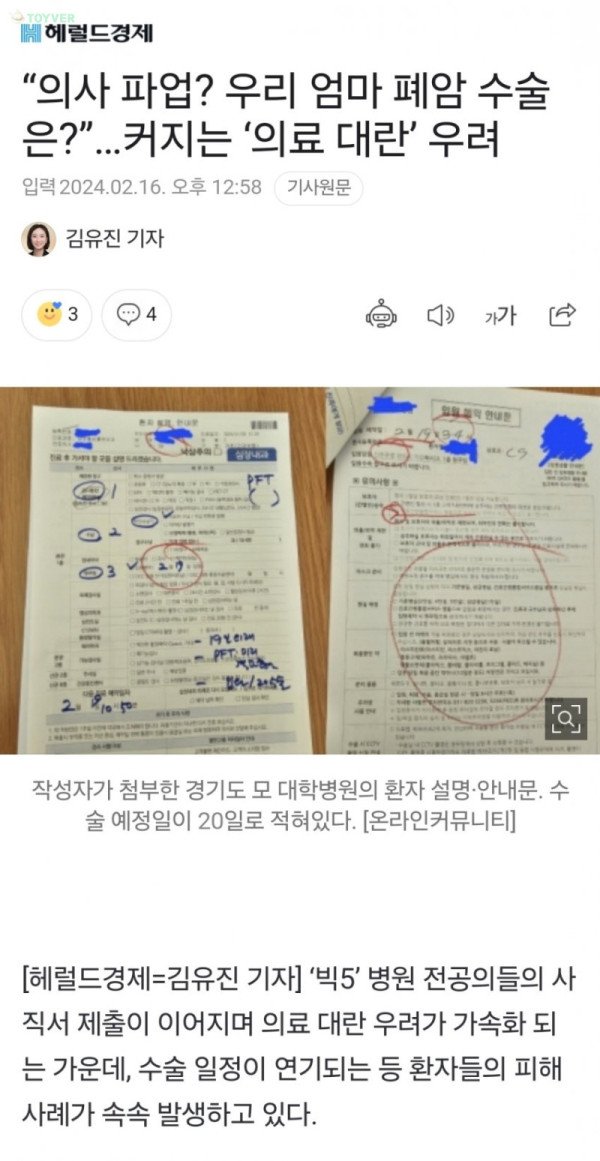Change font size with 가가 icon

point(499,316)
